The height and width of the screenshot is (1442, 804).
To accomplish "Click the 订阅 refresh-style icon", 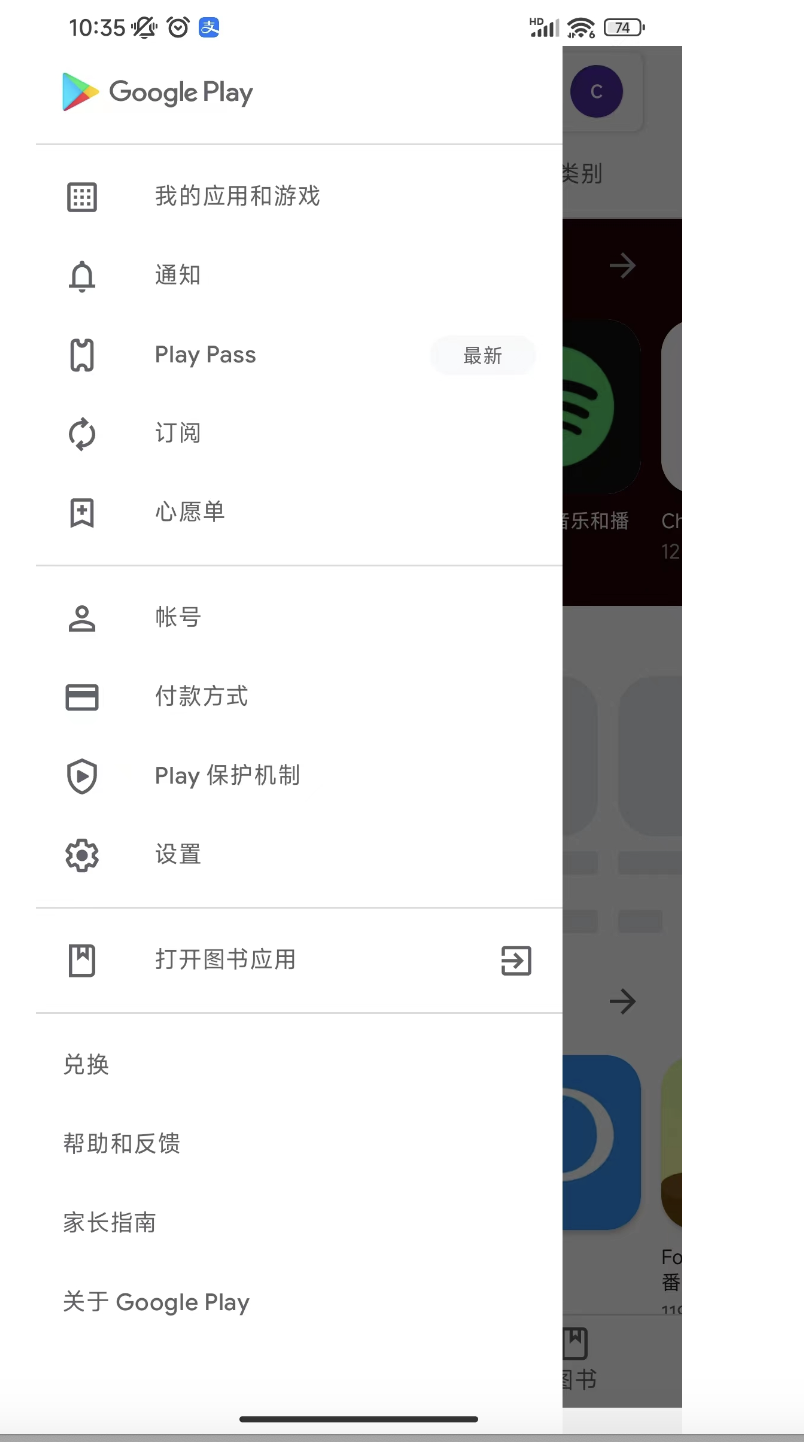I will pos(81,434).
